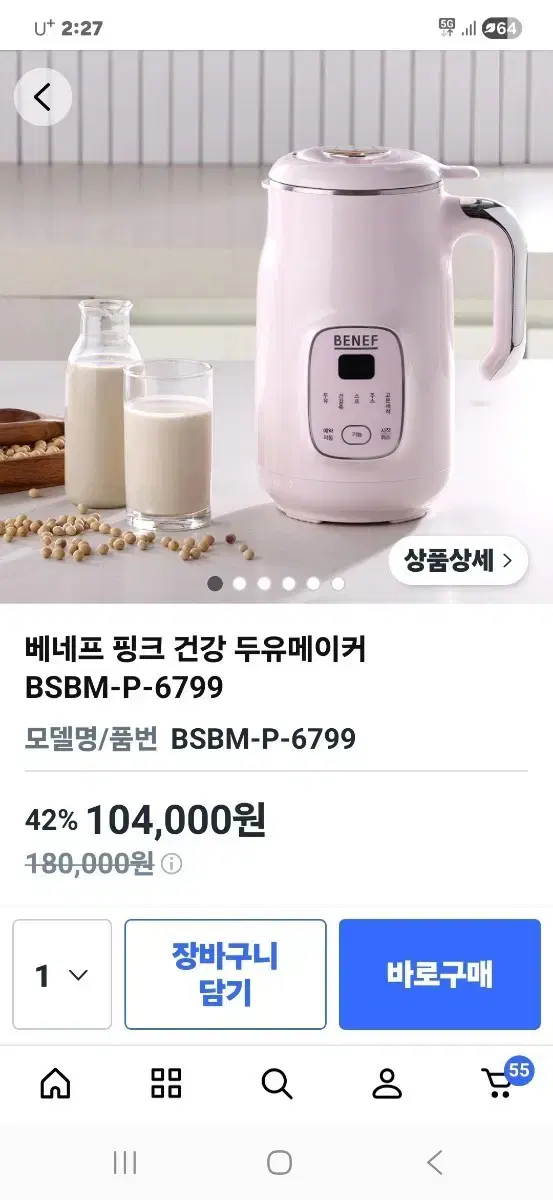Screen dimensions: 553x1200
Task: Open my profile tab
Action: click(387, 1083)
